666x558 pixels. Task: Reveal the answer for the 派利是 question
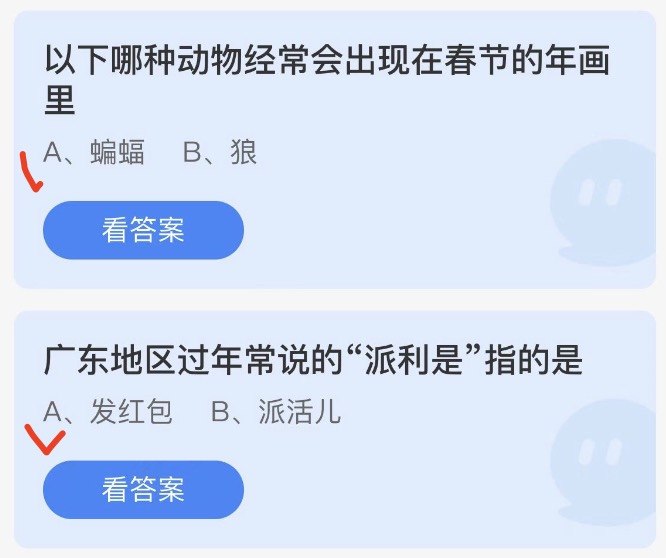tap(143, 490)
